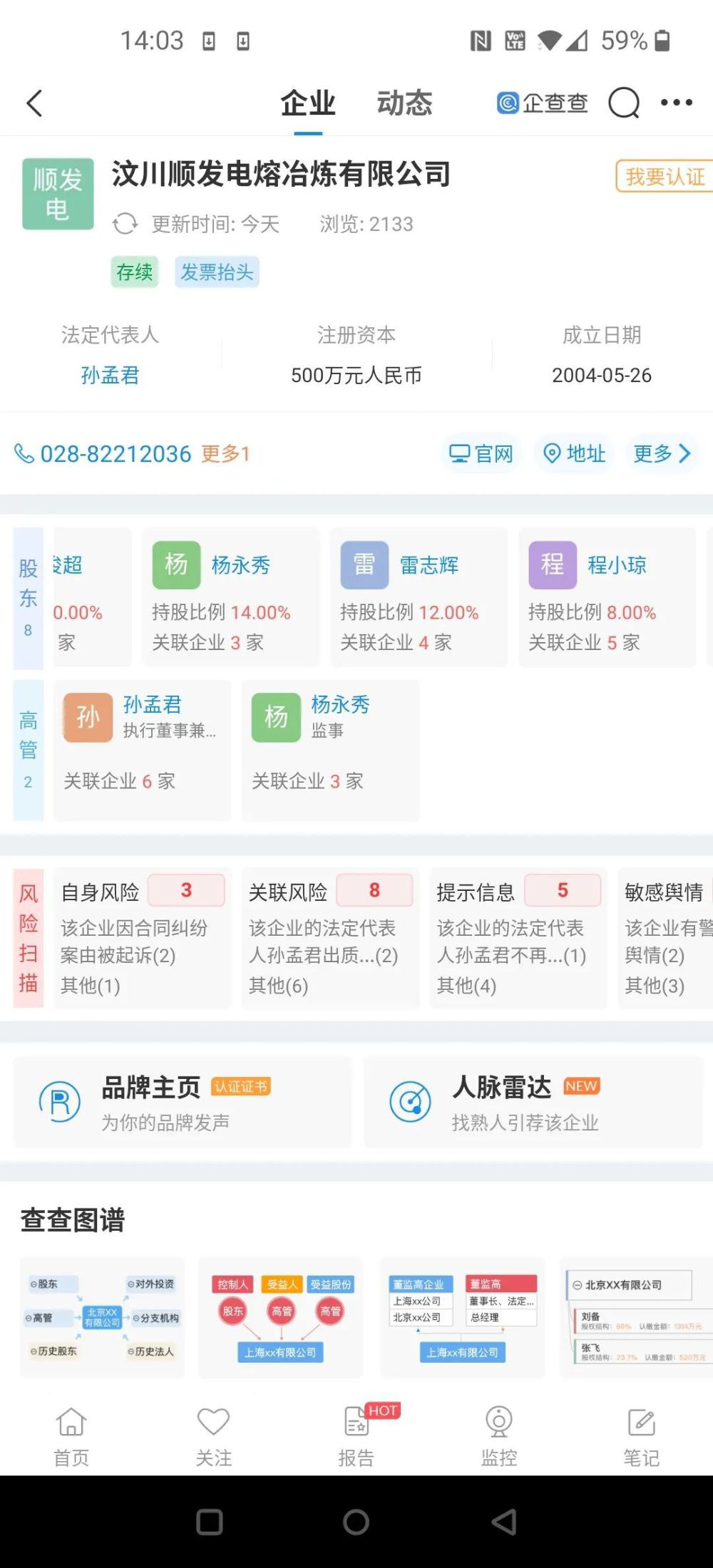The width and height of the screenshot is (713, 1568).
Task: Expand 更多 contact options
Action: 662,454
